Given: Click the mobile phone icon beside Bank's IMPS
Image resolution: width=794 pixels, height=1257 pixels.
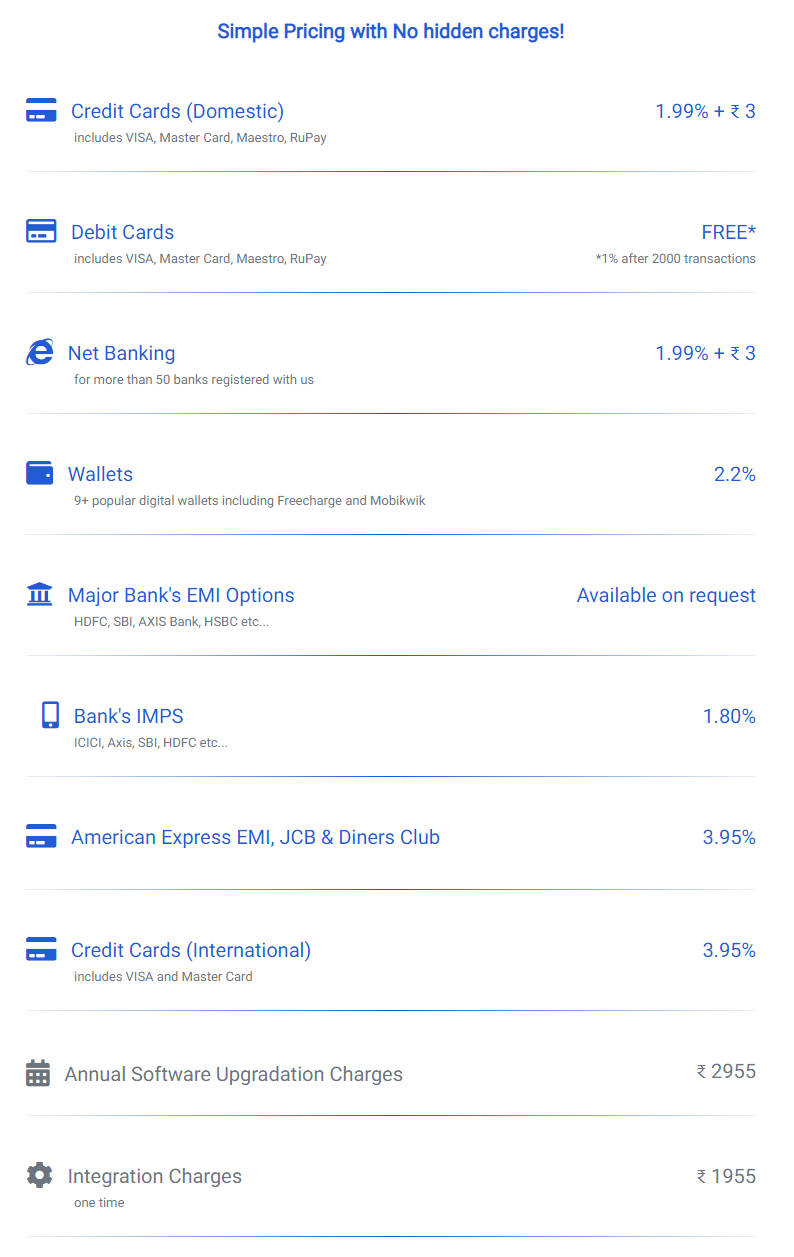Looking at the screenshot, I should click(50, 715).
